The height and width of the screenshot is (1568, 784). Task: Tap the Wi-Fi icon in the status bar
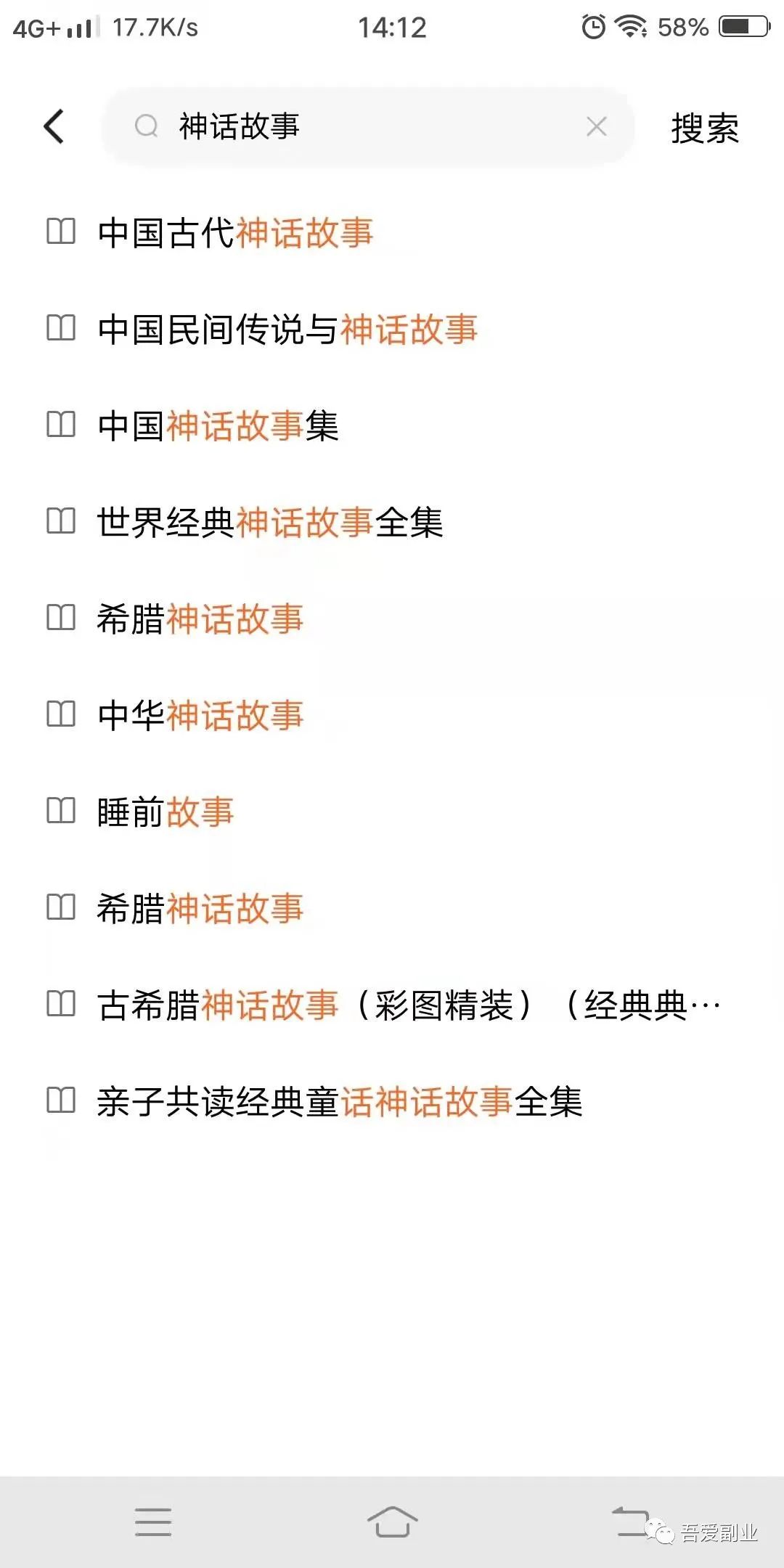pyautogui.click(x=632, y=27)
